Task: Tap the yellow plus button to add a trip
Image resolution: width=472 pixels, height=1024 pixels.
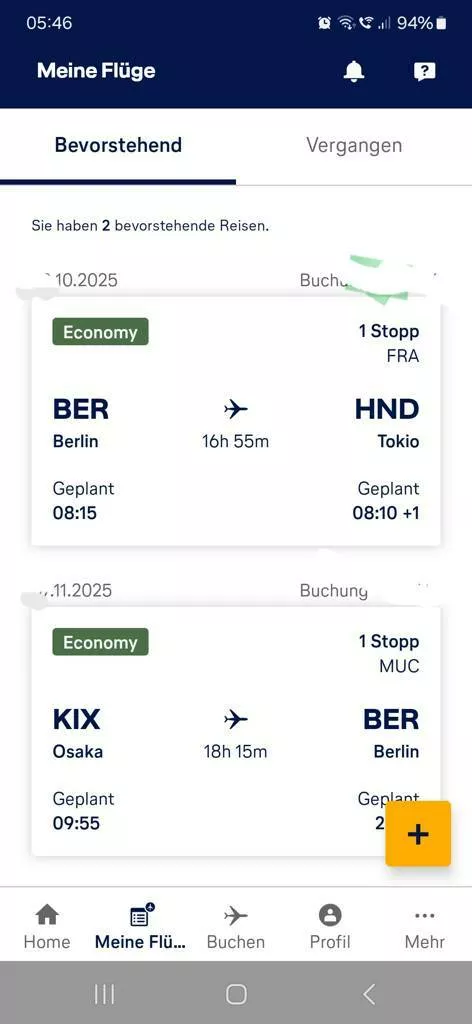Action: 418,834
